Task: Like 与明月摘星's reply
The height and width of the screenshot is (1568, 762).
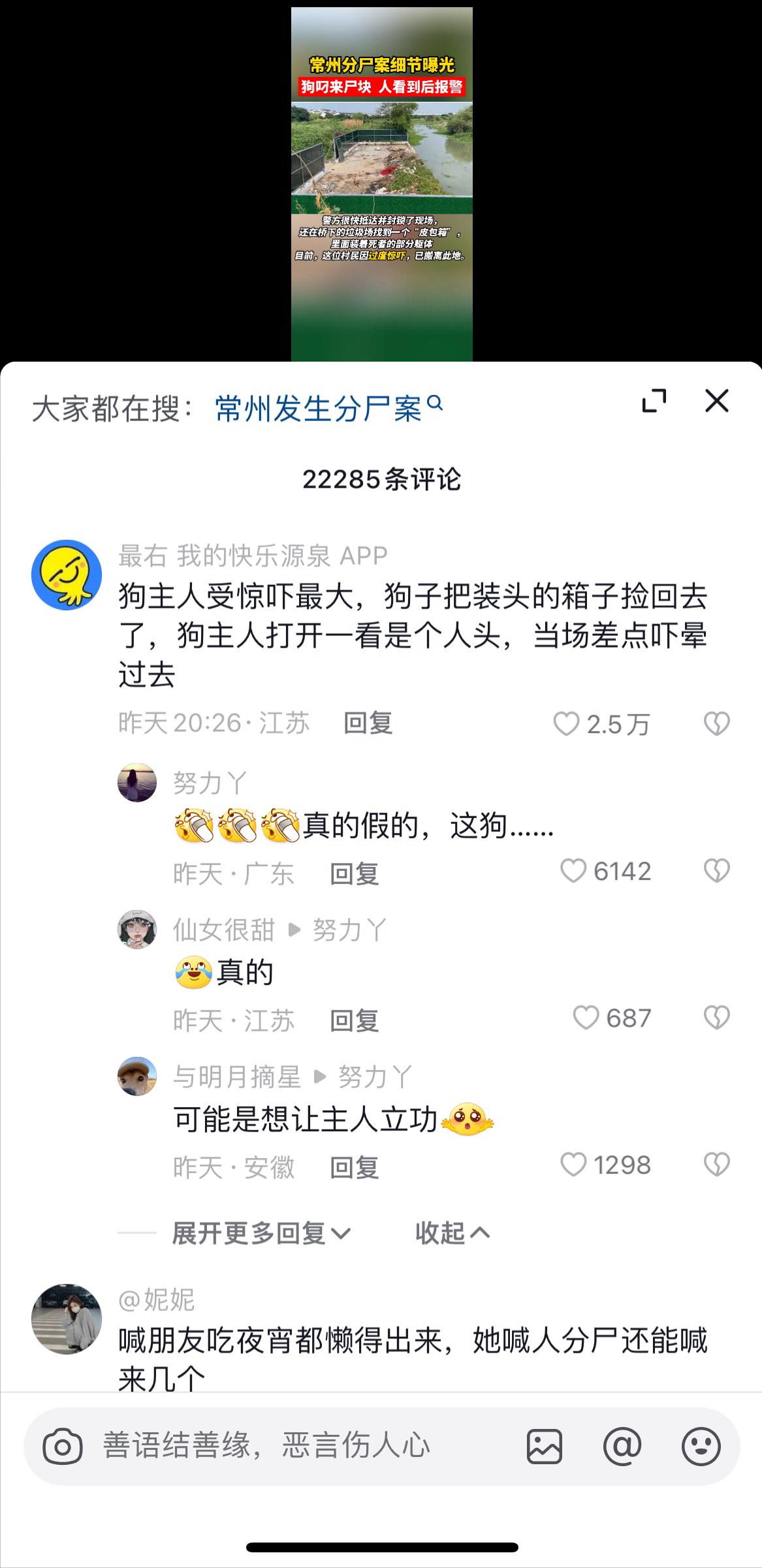Action: (573, 1165)
